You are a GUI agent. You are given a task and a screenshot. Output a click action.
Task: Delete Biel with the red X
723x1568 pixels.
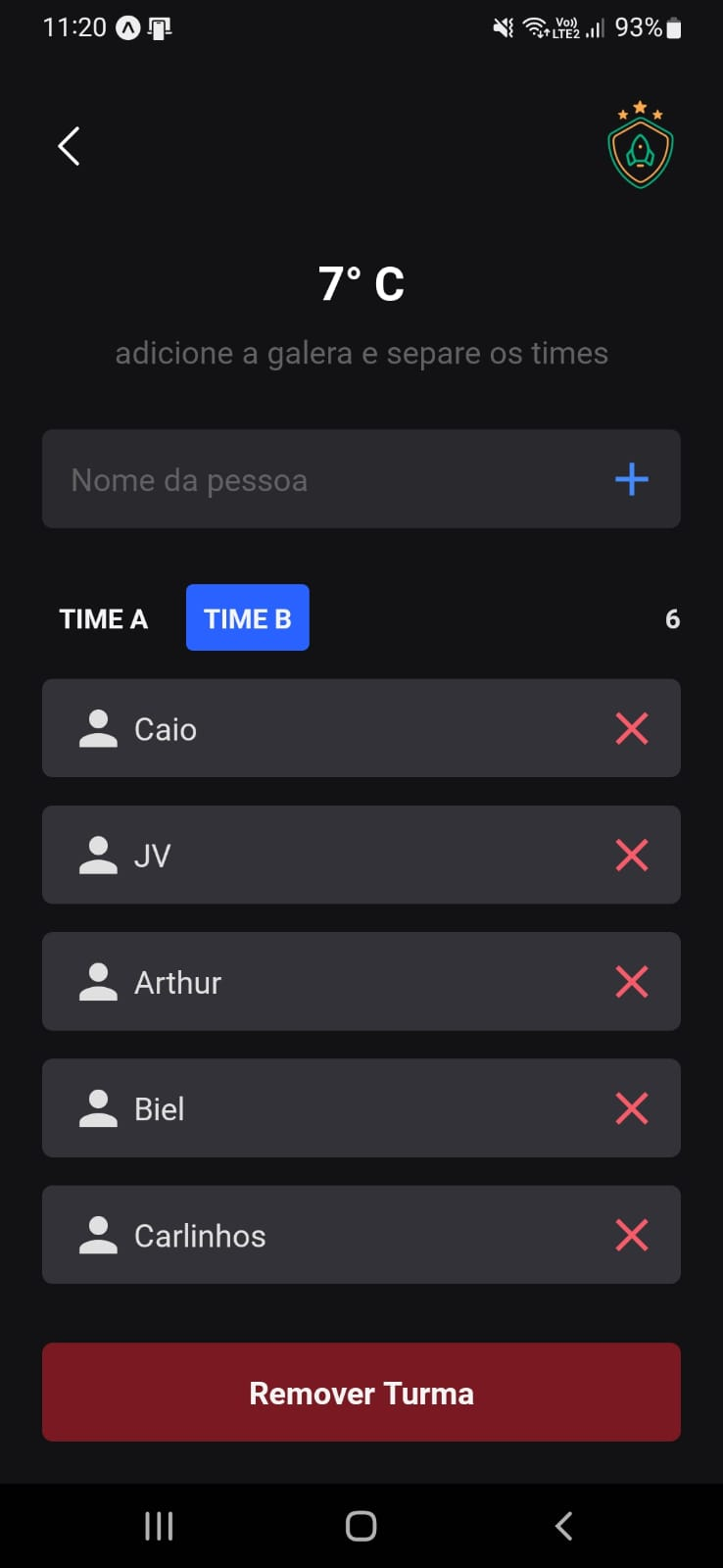pyautogui.click(x=631, y=1108)
